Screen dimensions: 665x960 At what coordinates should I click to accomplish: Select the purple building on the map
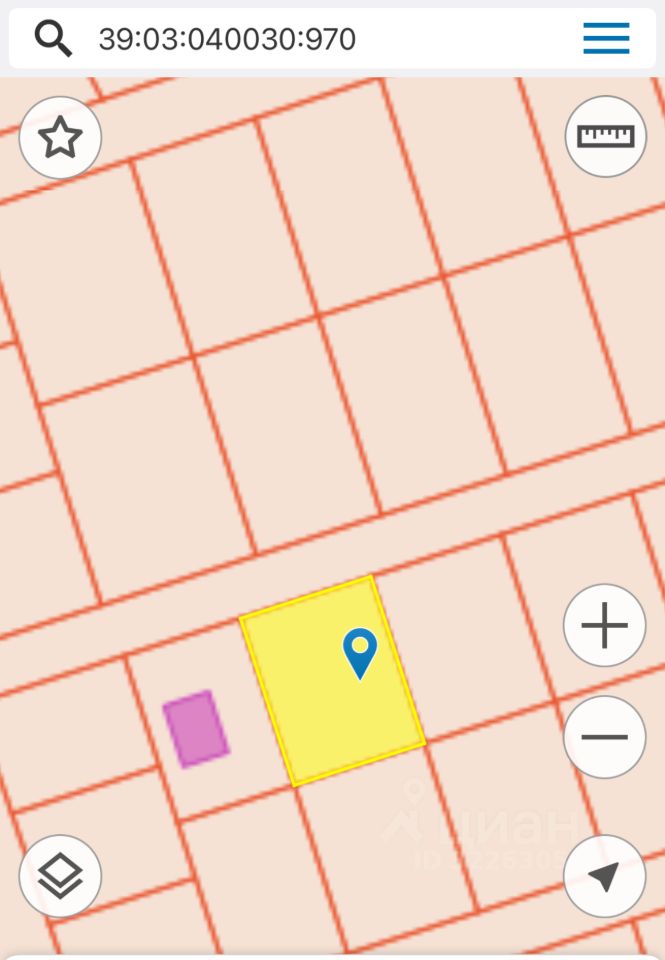coord(196,728)
